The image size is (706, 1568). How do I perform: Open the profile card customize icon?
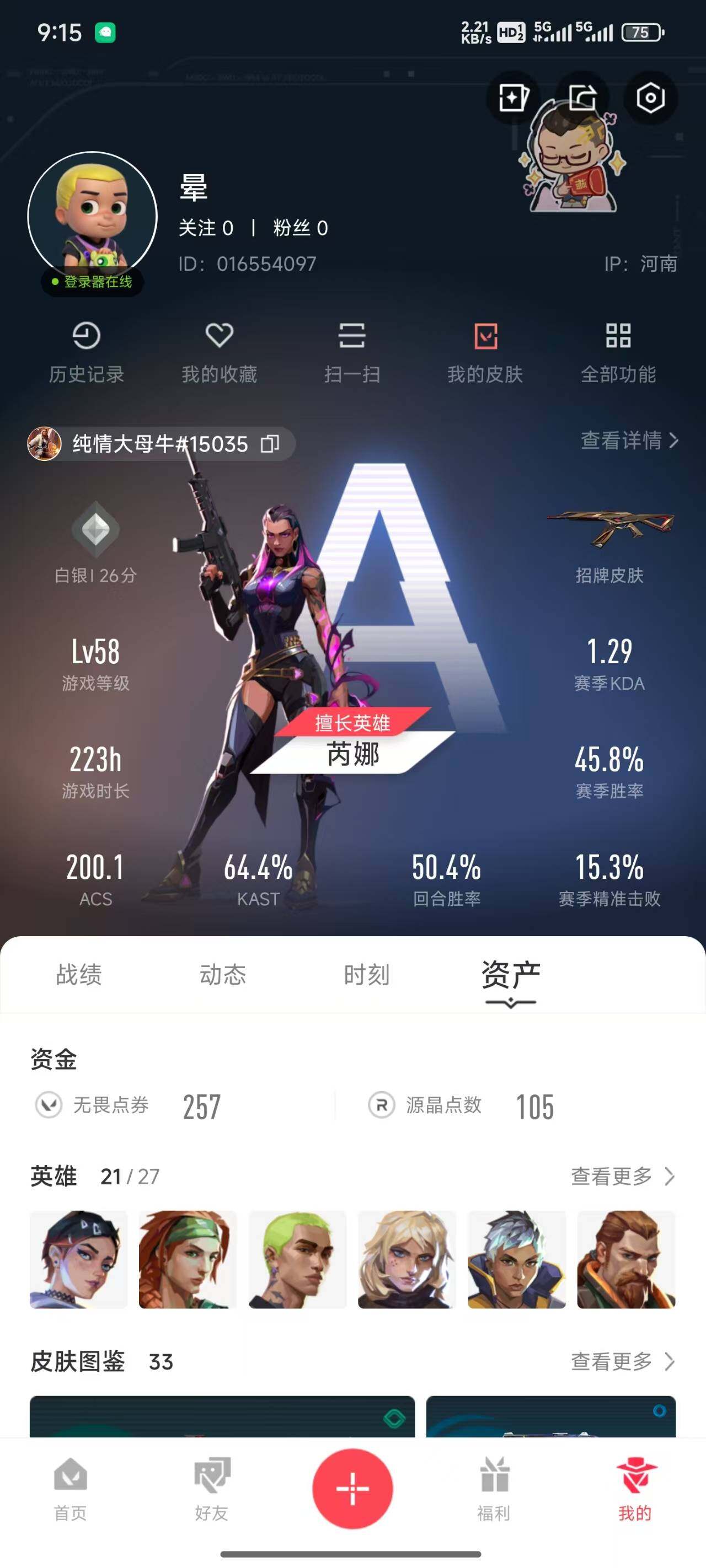tap(513, 98)
